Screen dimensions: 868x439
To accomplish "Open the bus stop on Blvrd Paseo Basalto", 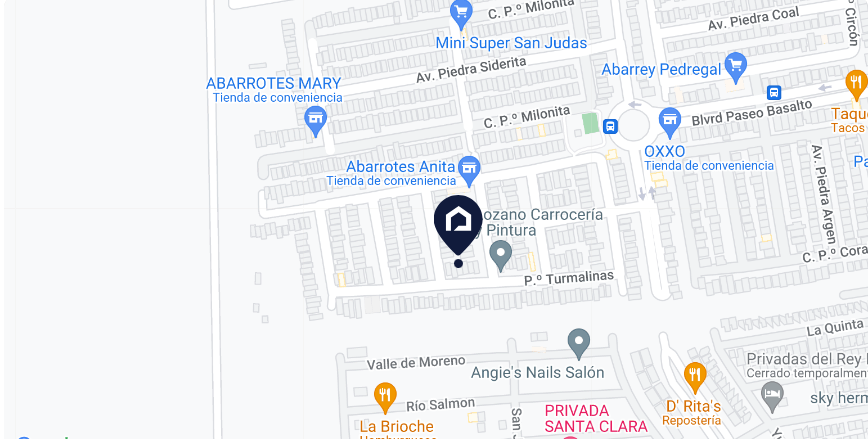I will coord(774,92).
